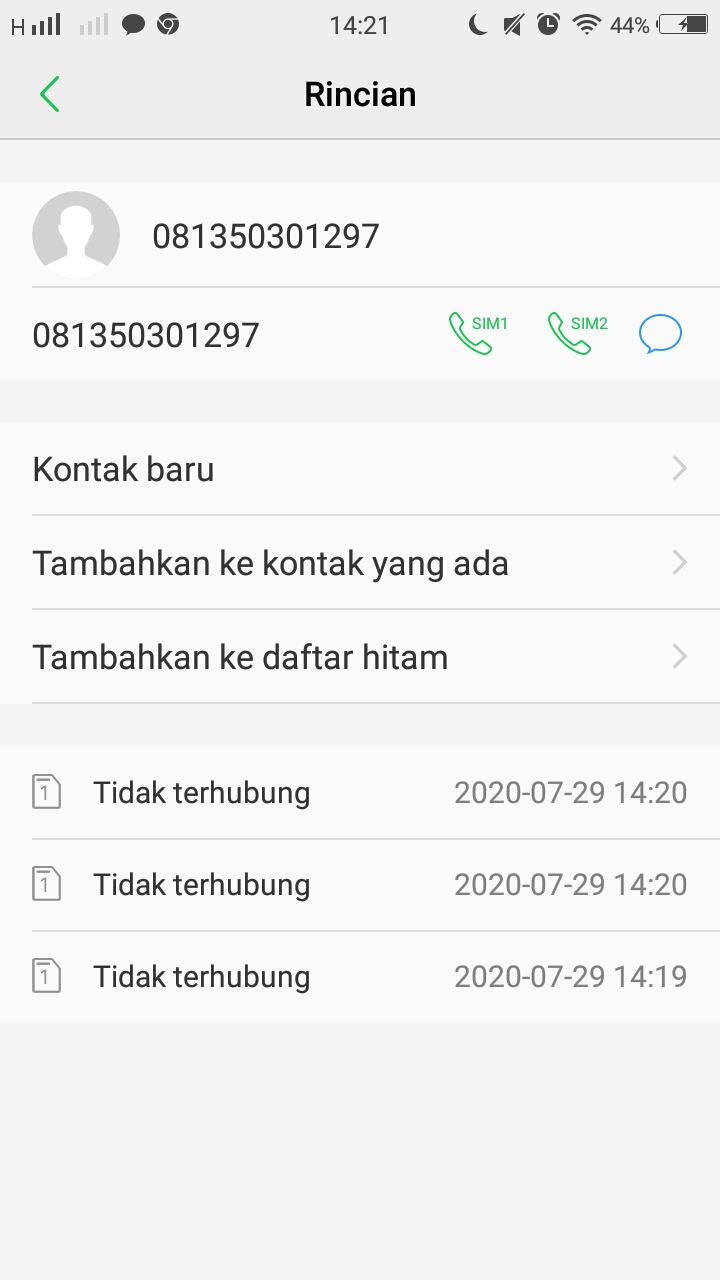
Task: Go back using the green arrow
Action: point(49,94)
